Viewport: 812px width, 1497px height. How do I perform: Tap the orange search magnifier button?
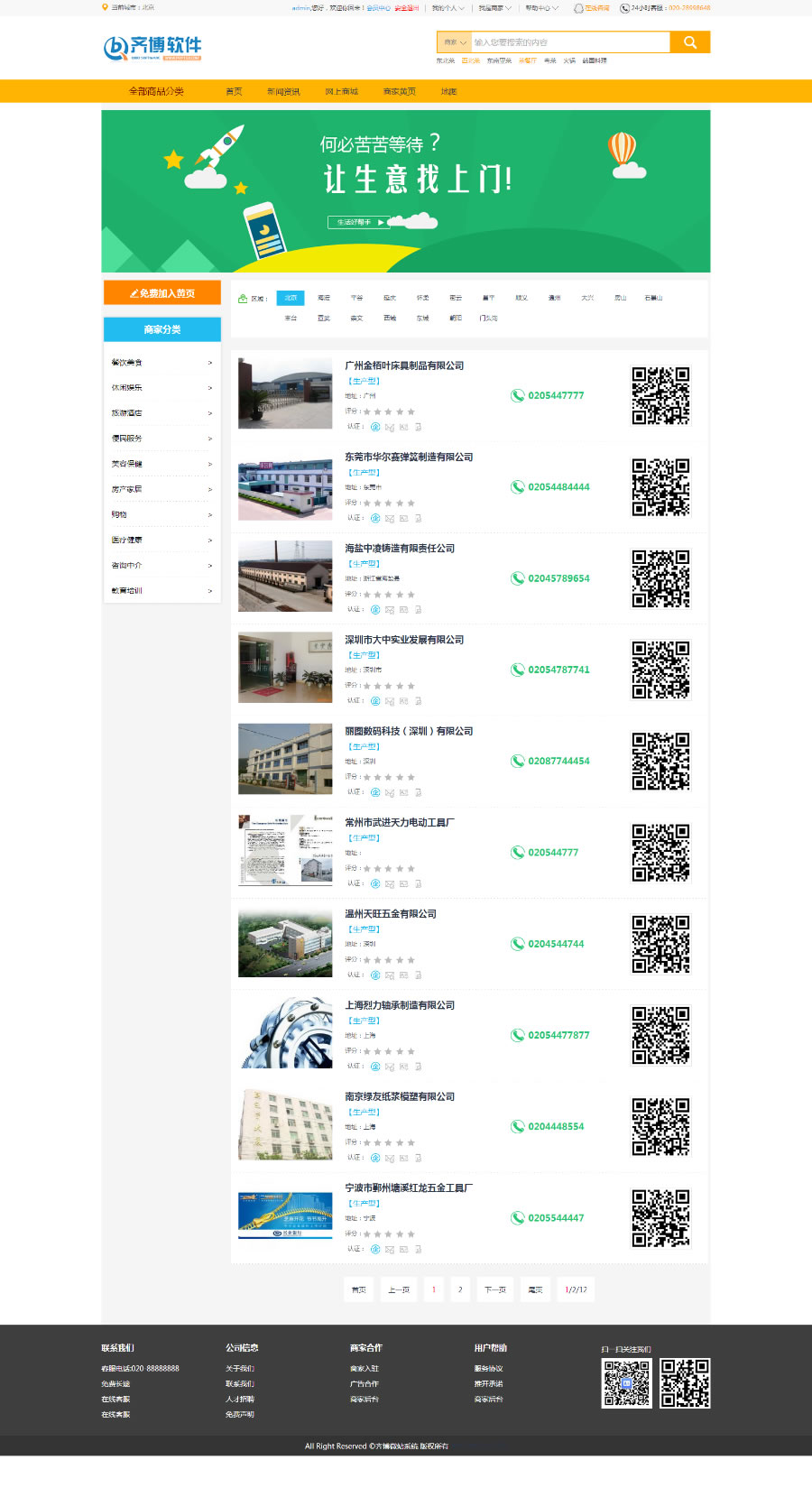(690, 42)
